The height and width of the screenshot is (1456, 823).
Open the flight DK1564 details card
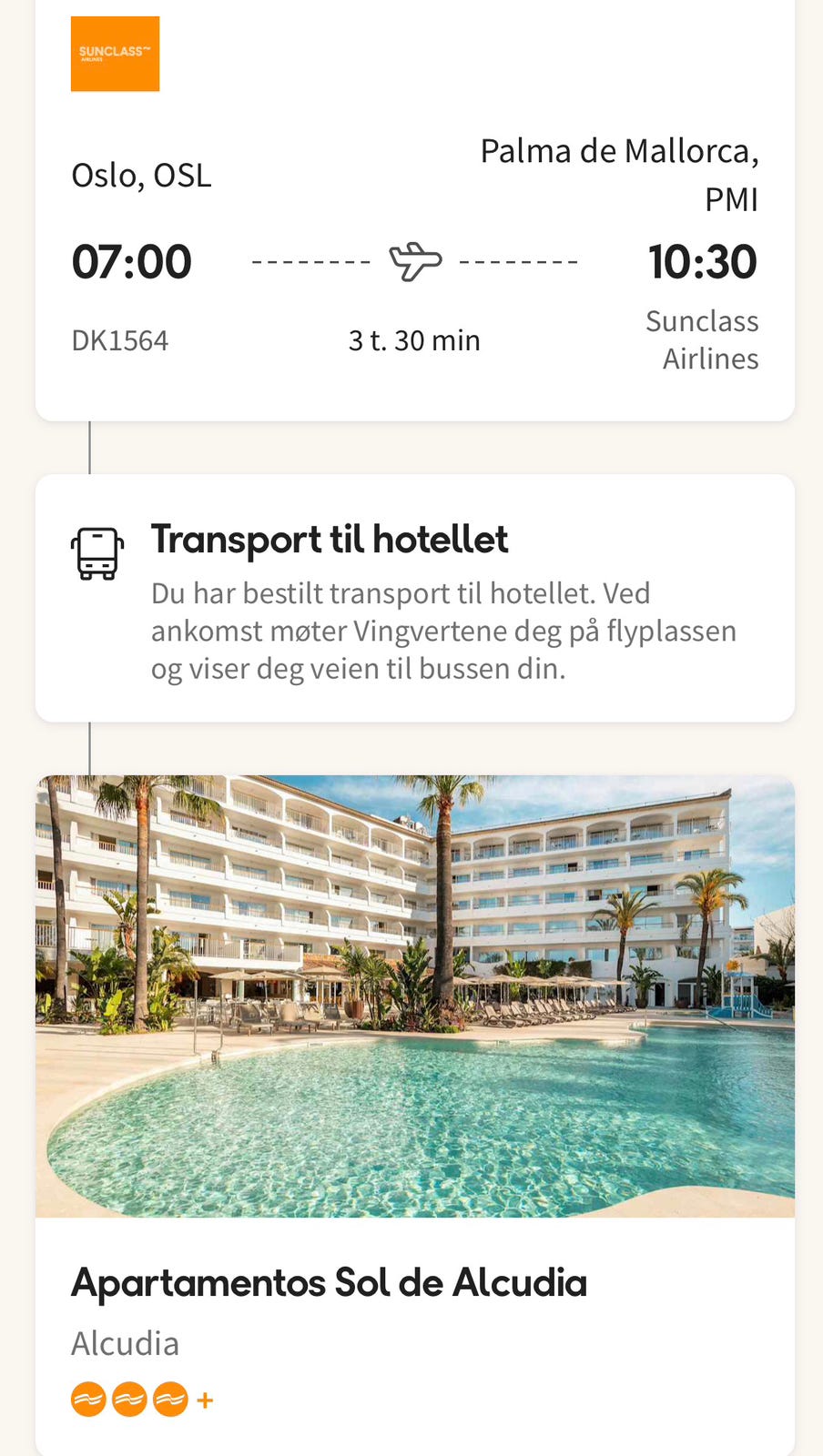tap(414, 209)
